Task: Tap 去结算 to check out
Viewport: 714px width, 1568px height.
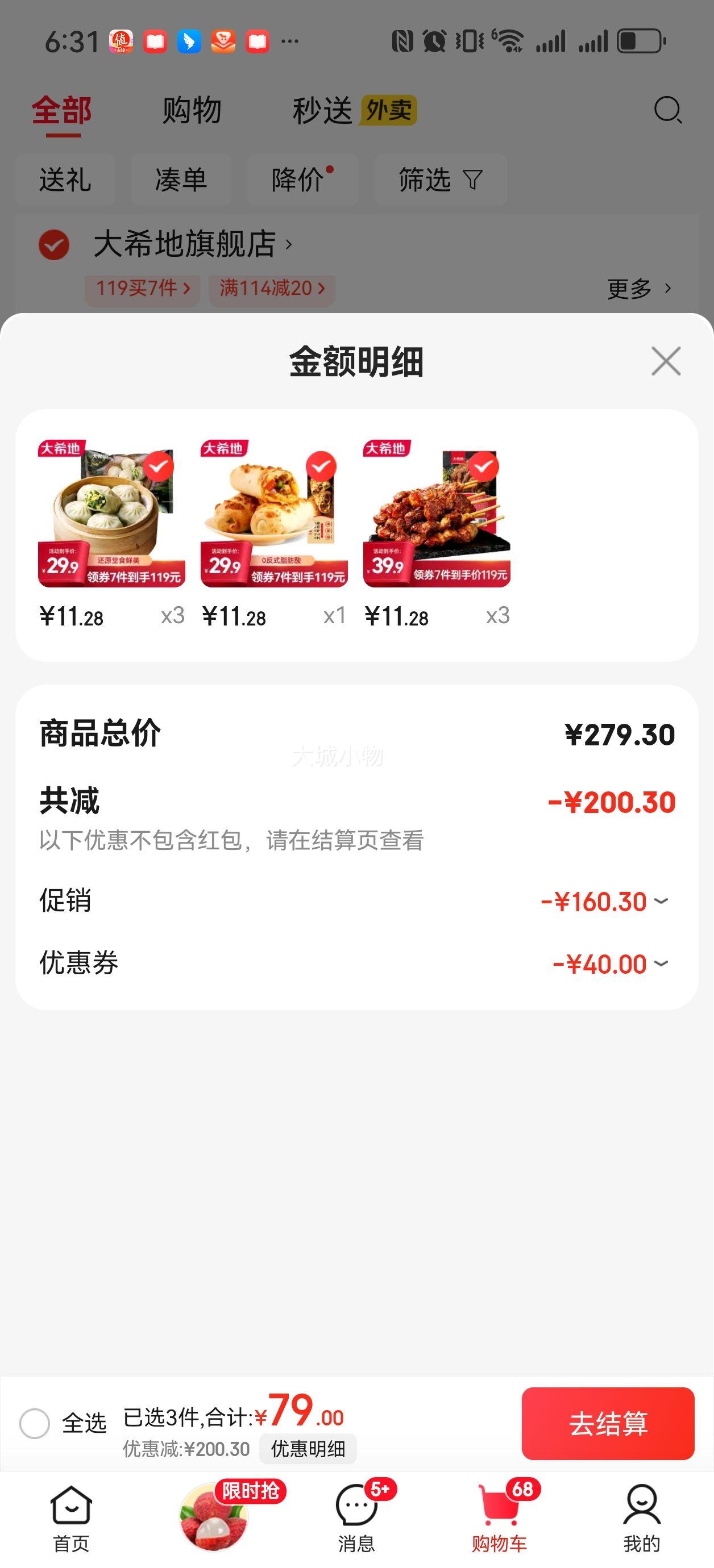Action: 607,1424
